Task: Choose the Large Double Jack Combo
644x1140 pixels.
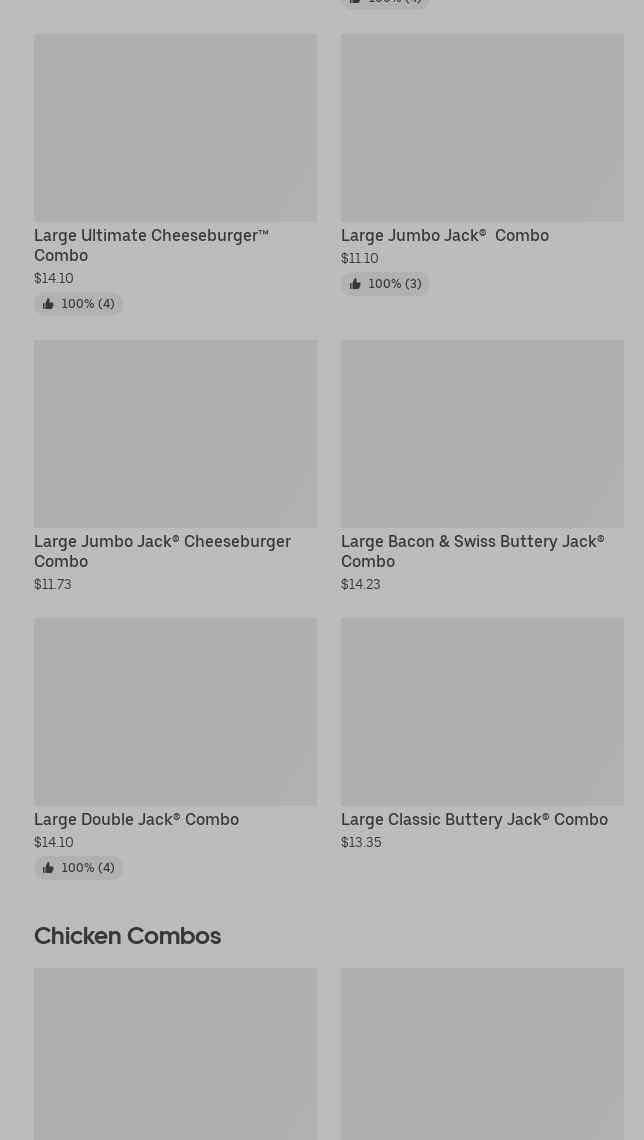Action: point(175,749)
